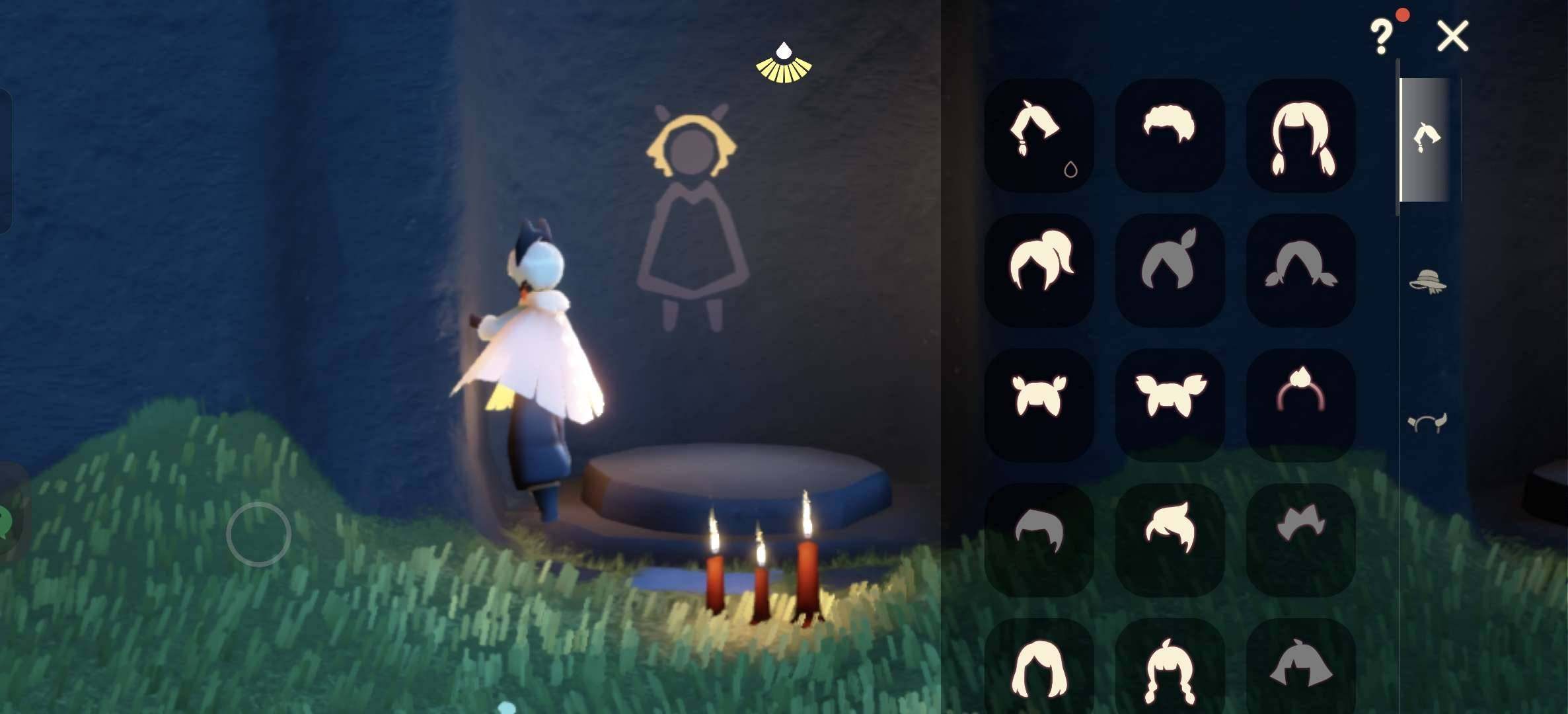Select the high ponytail hairstyle
Screen dimensions: 1568x714
(x=1039, y=270)
